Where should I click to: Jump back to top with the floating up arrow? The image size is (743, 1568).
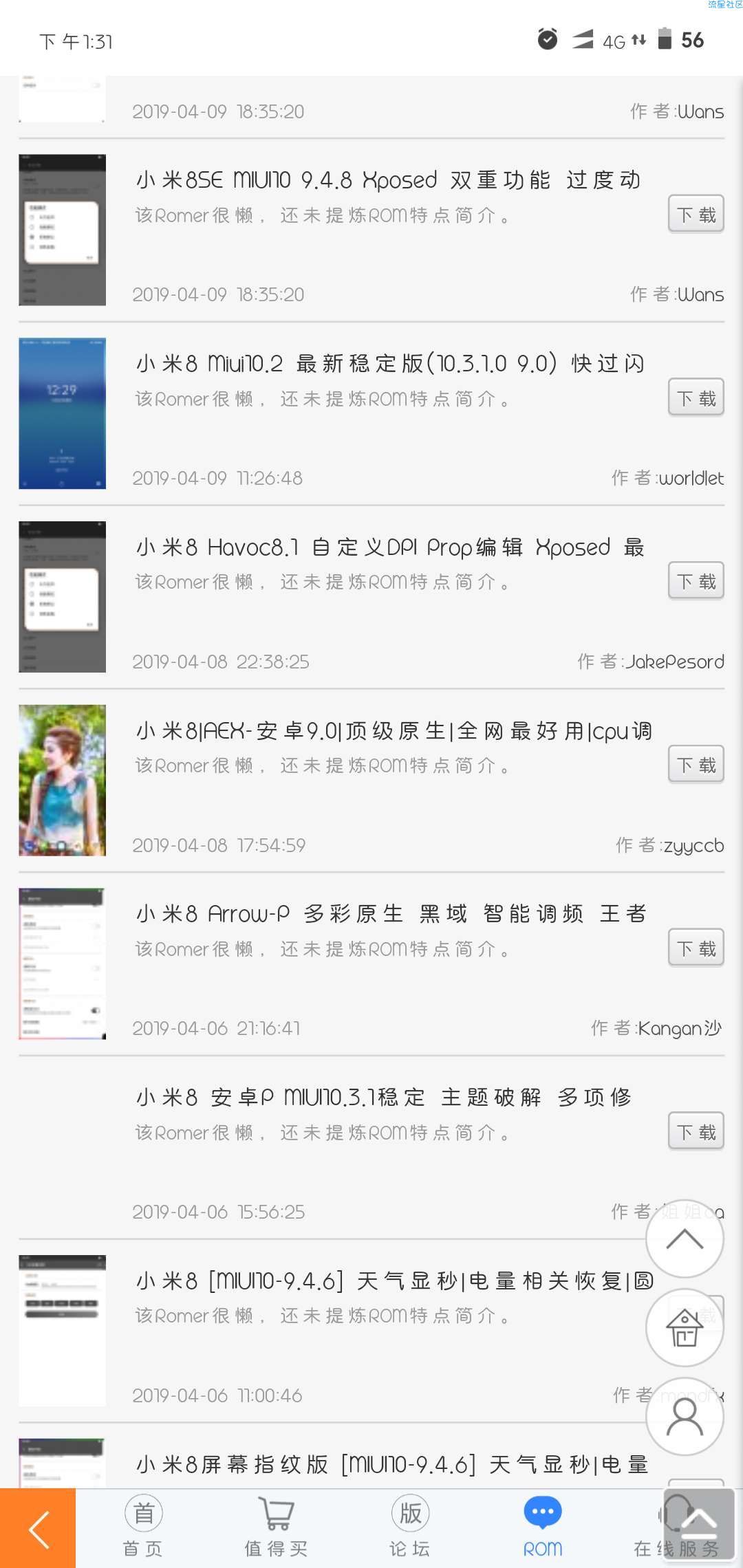tap(685, 1239)
